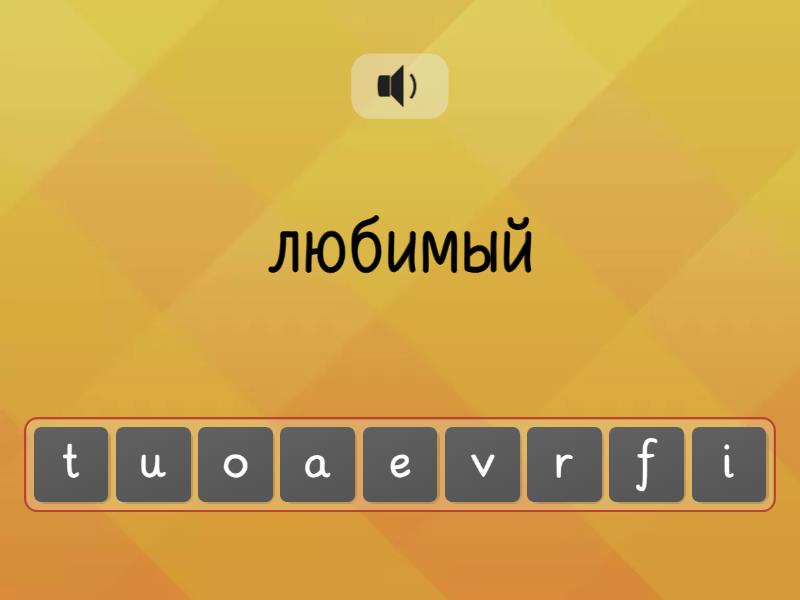The image size is (800, 600).
Task: Tap the letter tile 'u'
Action: pos(153,465)
